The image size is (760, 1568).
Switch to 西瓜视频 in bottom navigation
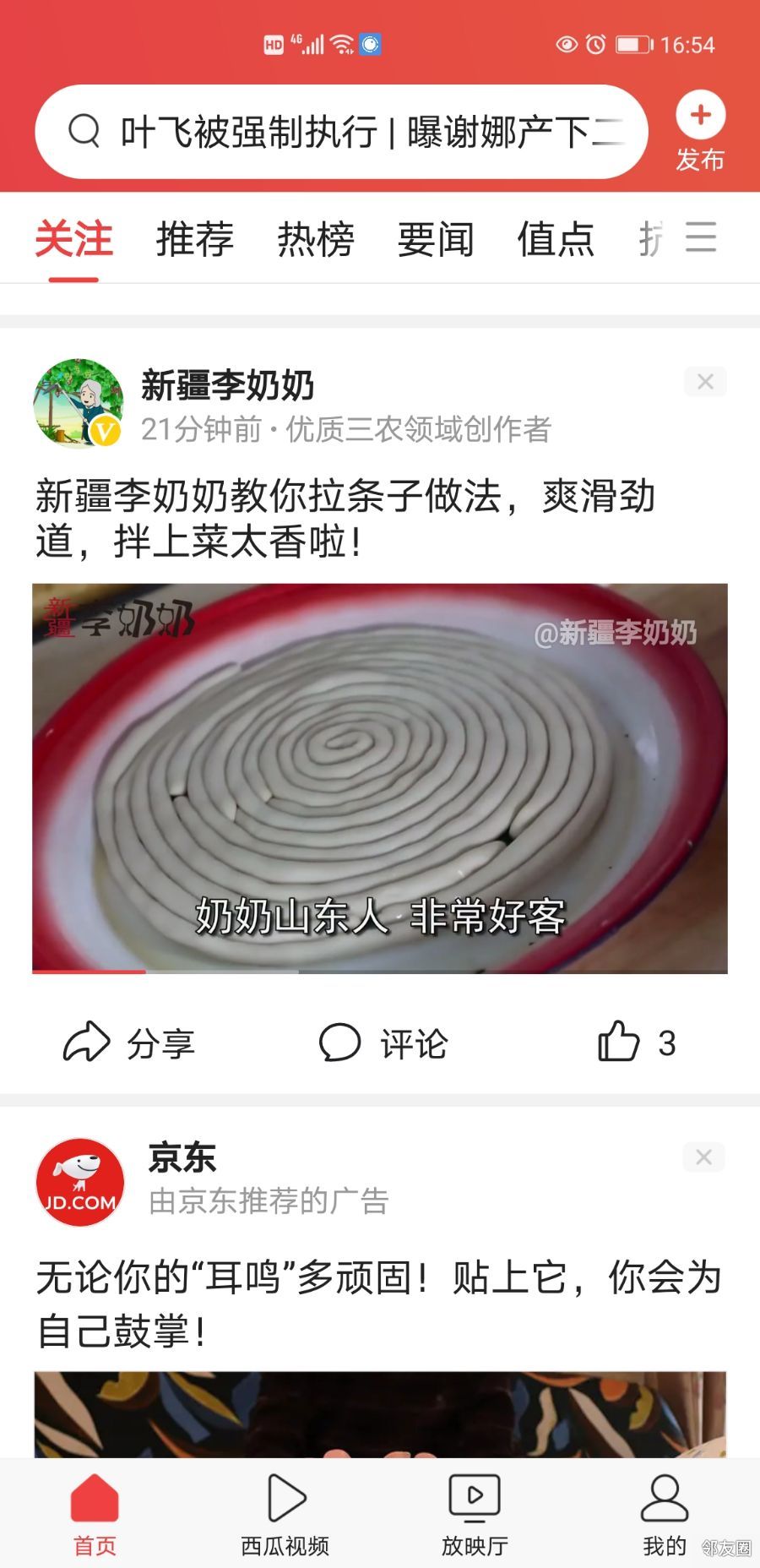coord(285,1516)
